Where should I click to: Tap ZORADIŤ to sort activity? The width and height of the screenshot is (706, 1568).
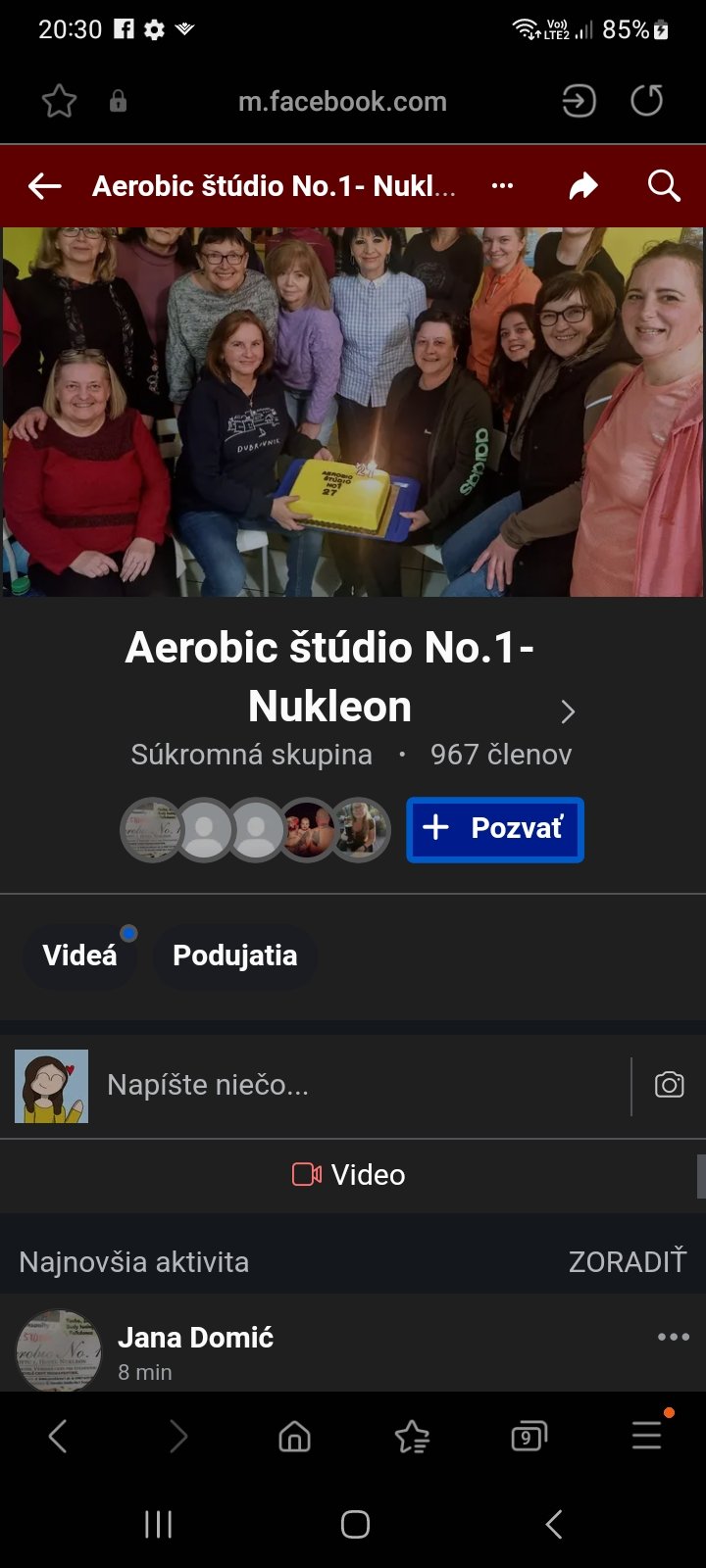[x=627, y=1261]
